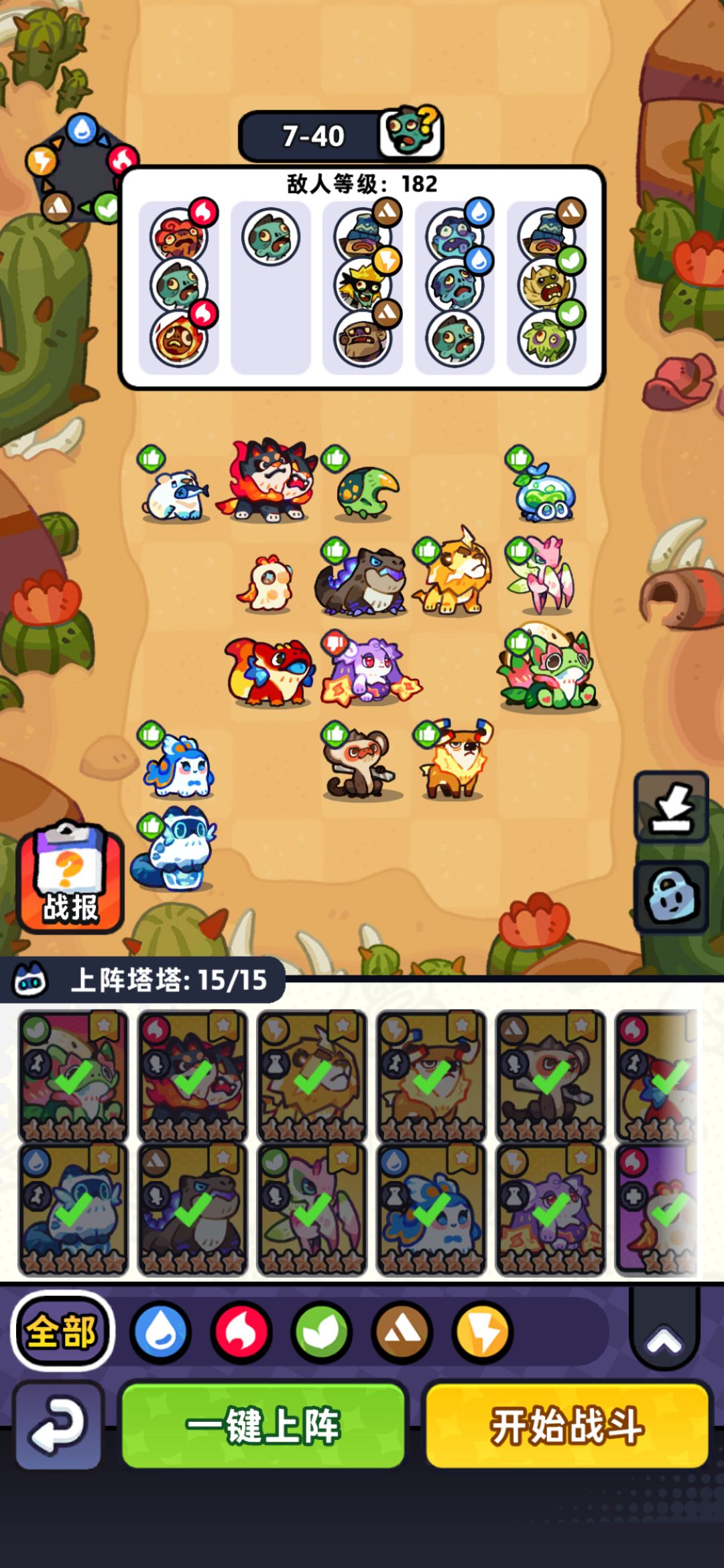Viewport: 724px width, 1568px height.
Task: Open the unknown enemy info beside 7-40
Action: click(410, 133)
